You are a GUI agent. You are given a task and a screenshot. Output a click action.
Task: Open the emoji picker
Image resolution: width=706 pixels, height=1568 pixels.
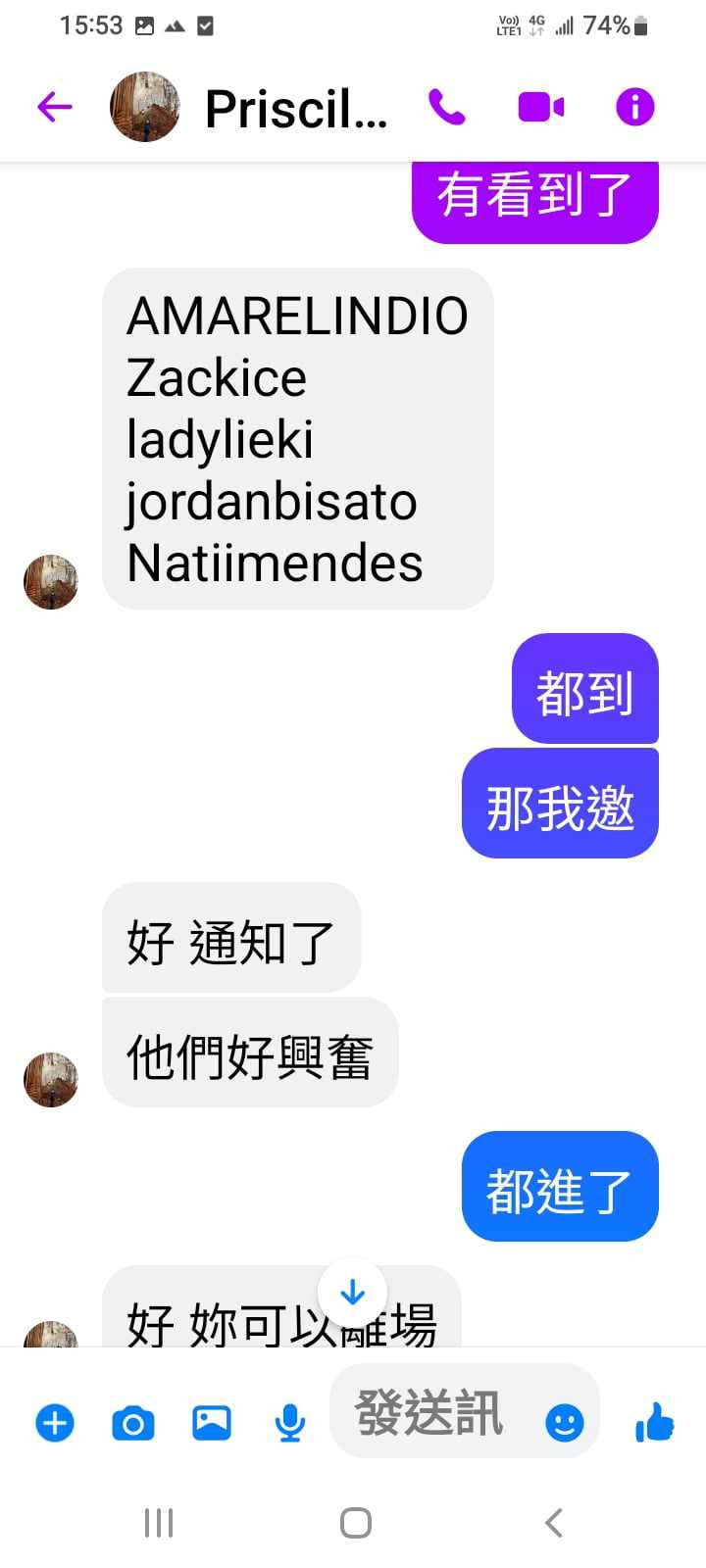564,1422
